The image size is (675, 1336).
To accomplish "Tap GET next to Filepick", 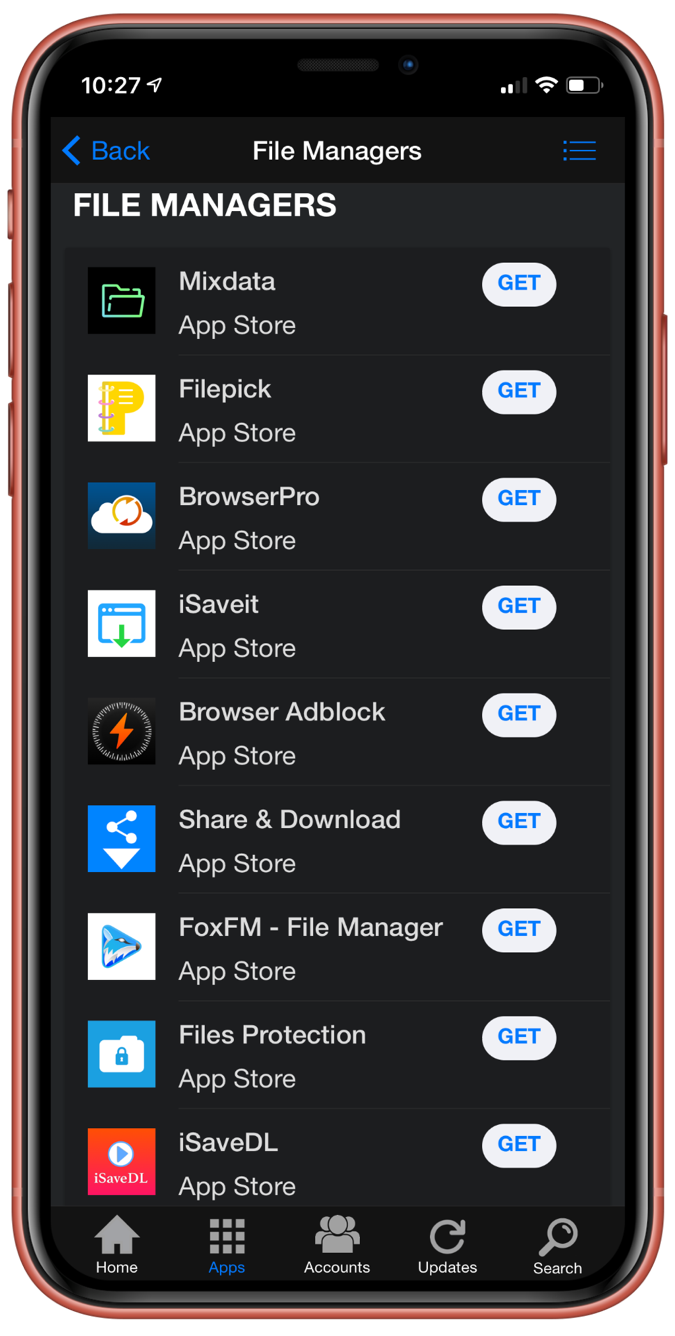I will [x=519, y=391].
